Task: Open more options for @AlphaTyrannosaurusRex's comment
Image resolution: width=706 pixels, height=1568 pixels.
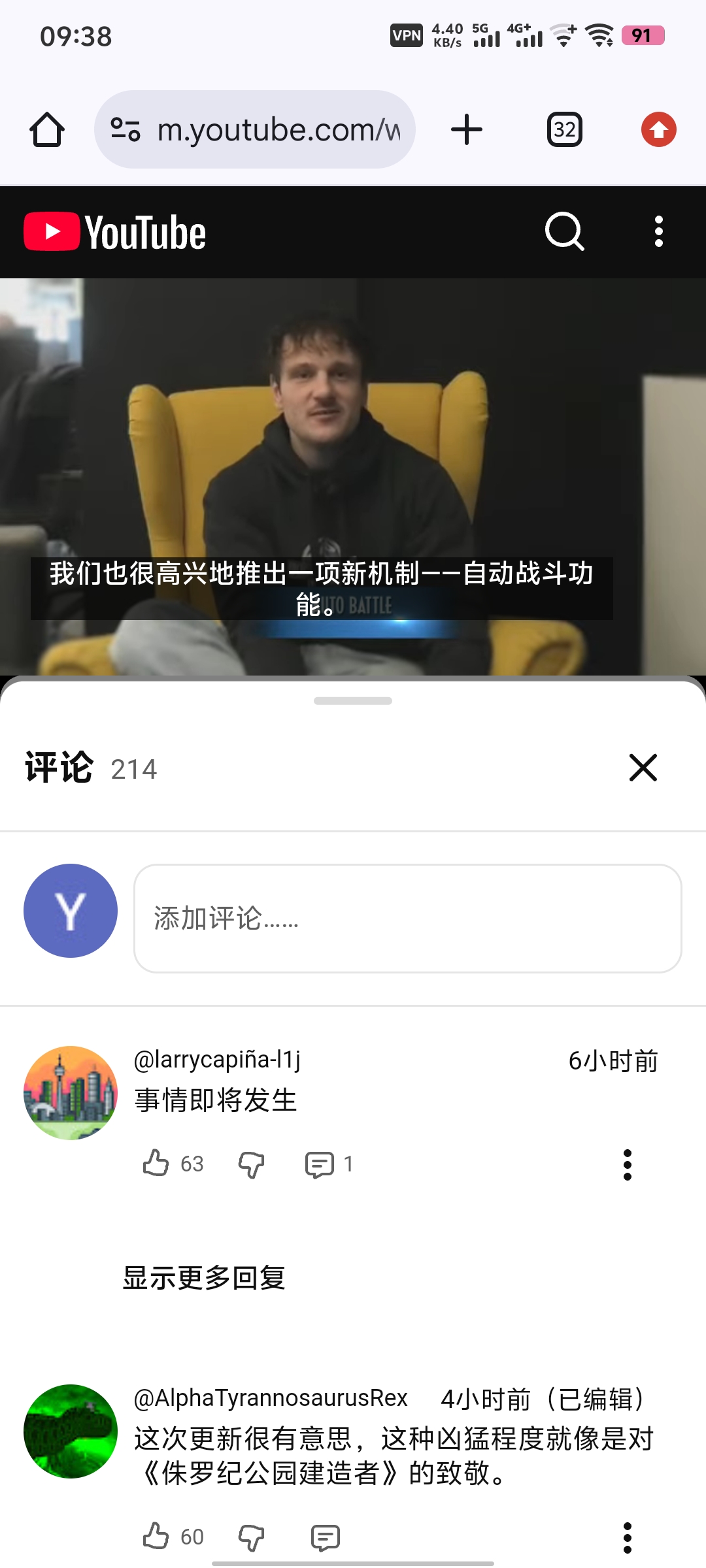Action: pyautogui.click(x=627, y=1537)
